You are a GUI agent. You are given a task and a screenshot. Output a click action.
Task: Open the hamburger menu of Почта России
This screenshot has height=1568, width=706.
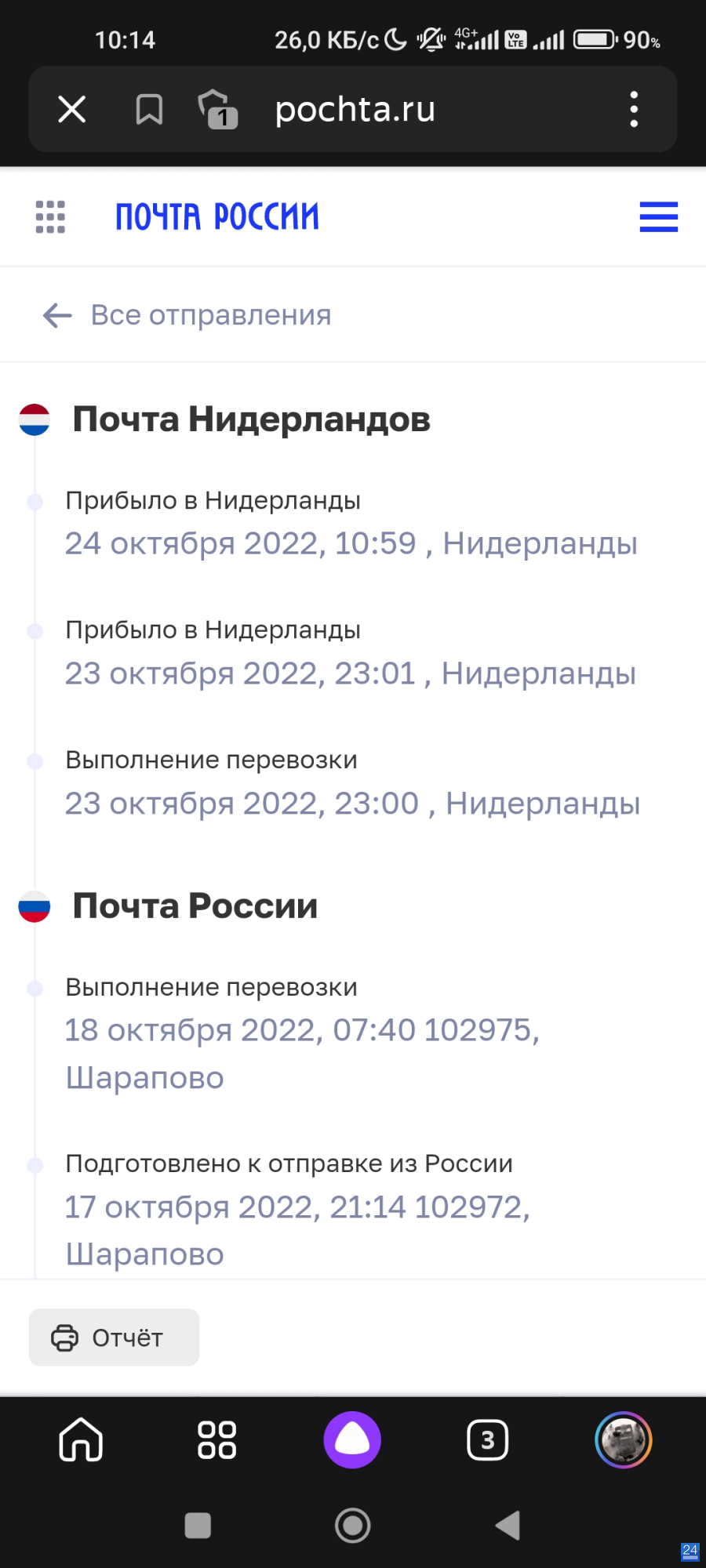659,217
